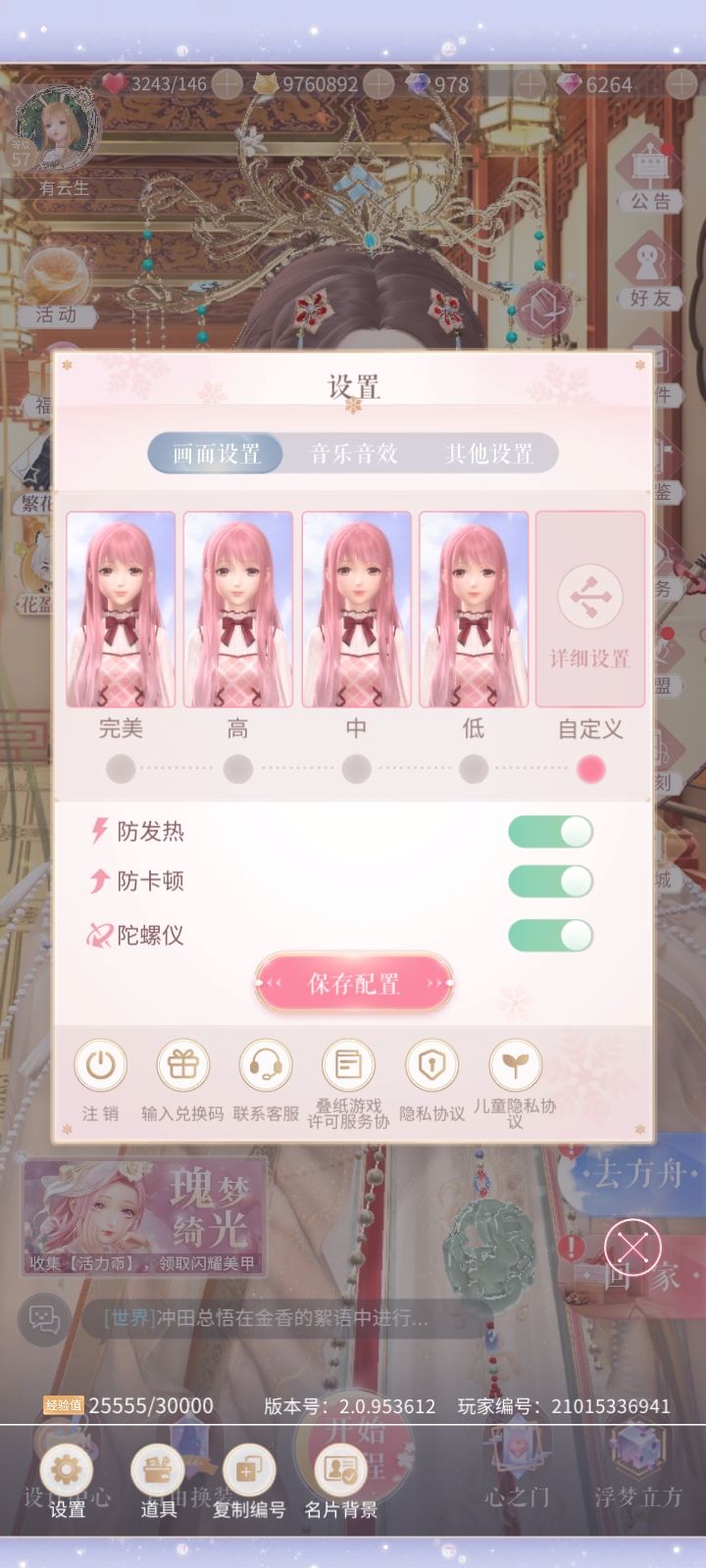706x1568 pixels.
Task: Open the 隐私协议 privacy policy icon
Action: point(431,1064)
